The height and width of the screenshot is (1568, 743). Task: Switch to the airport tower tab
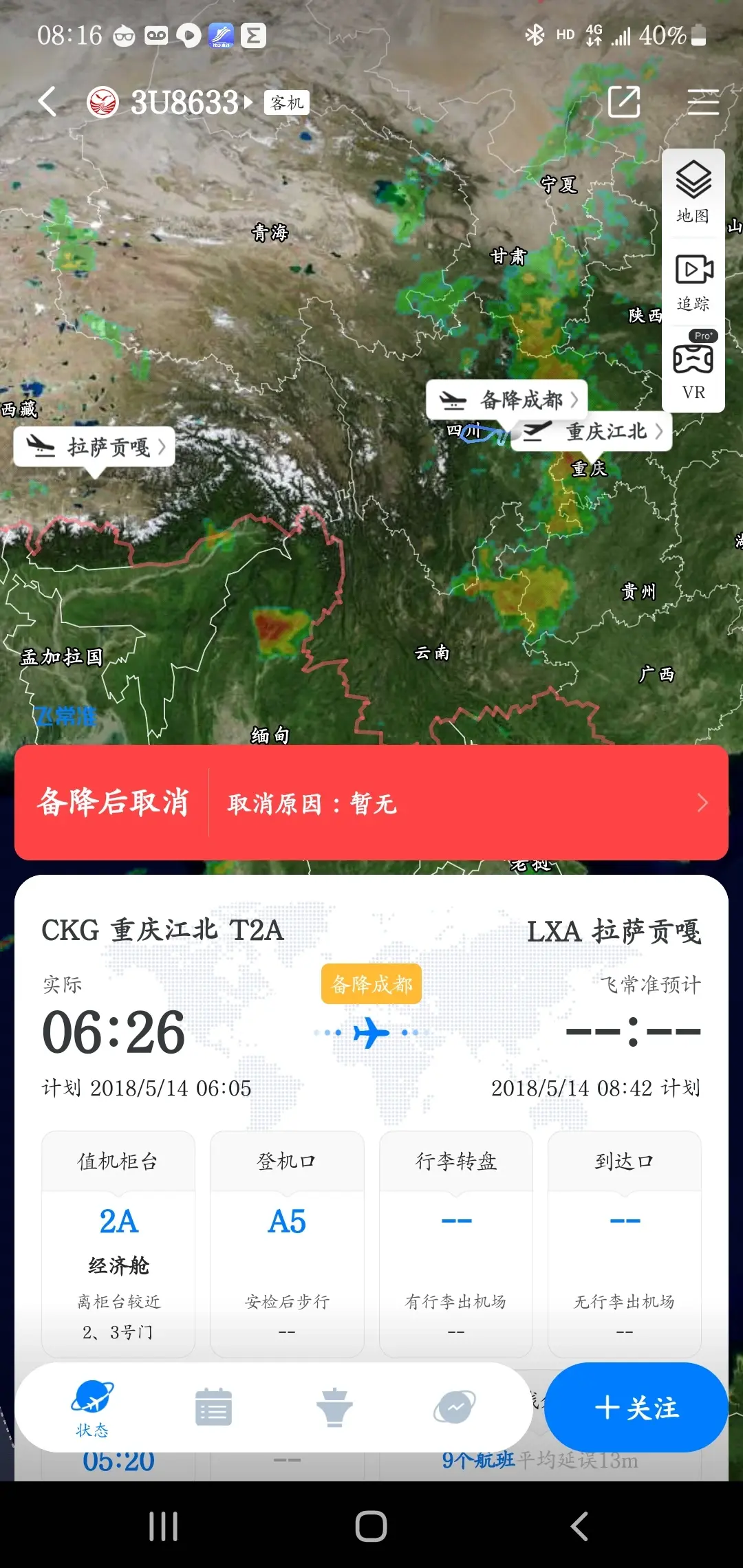pos(334,1407)
